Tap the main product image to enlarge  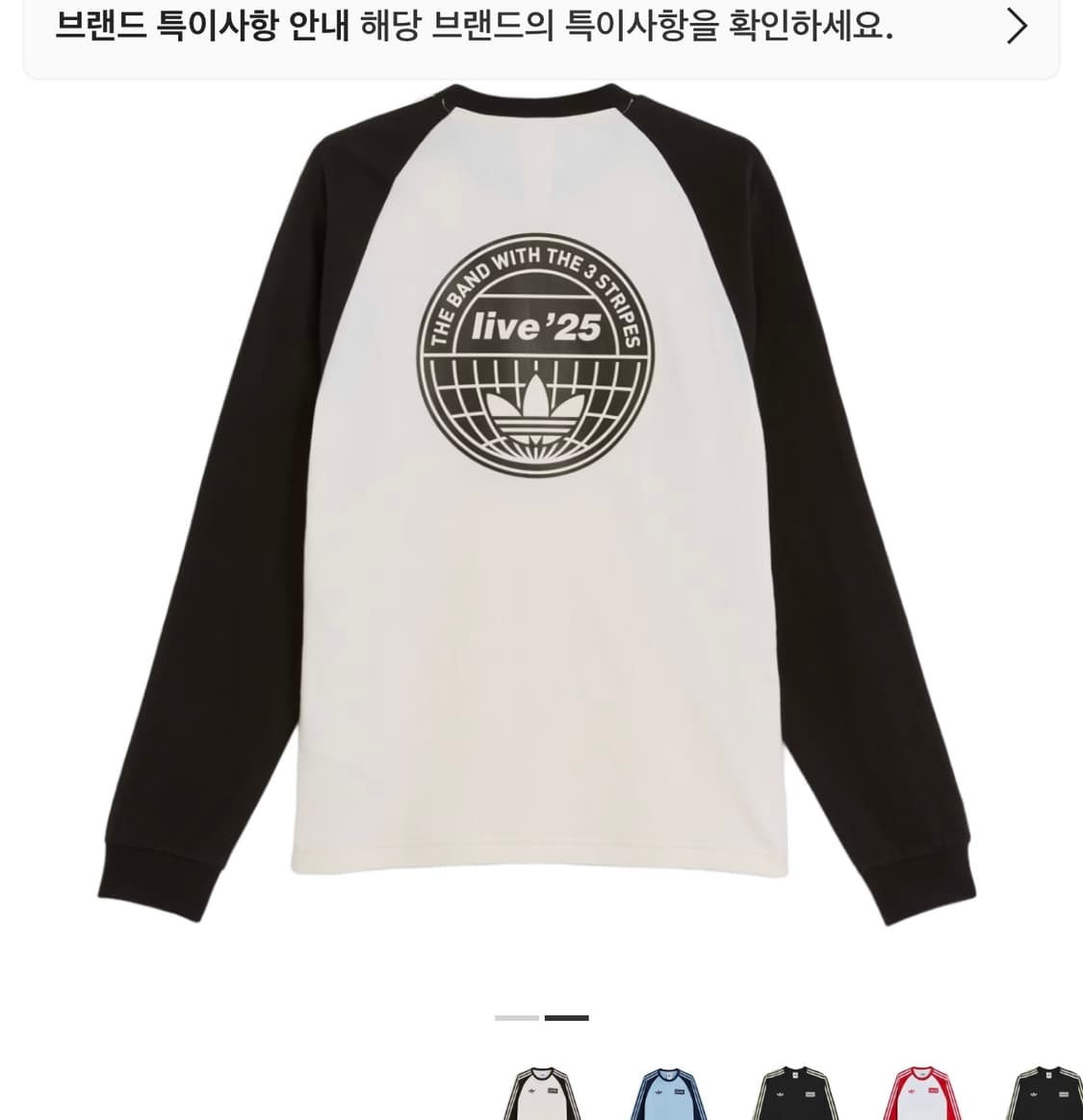(x=539, y=501)
